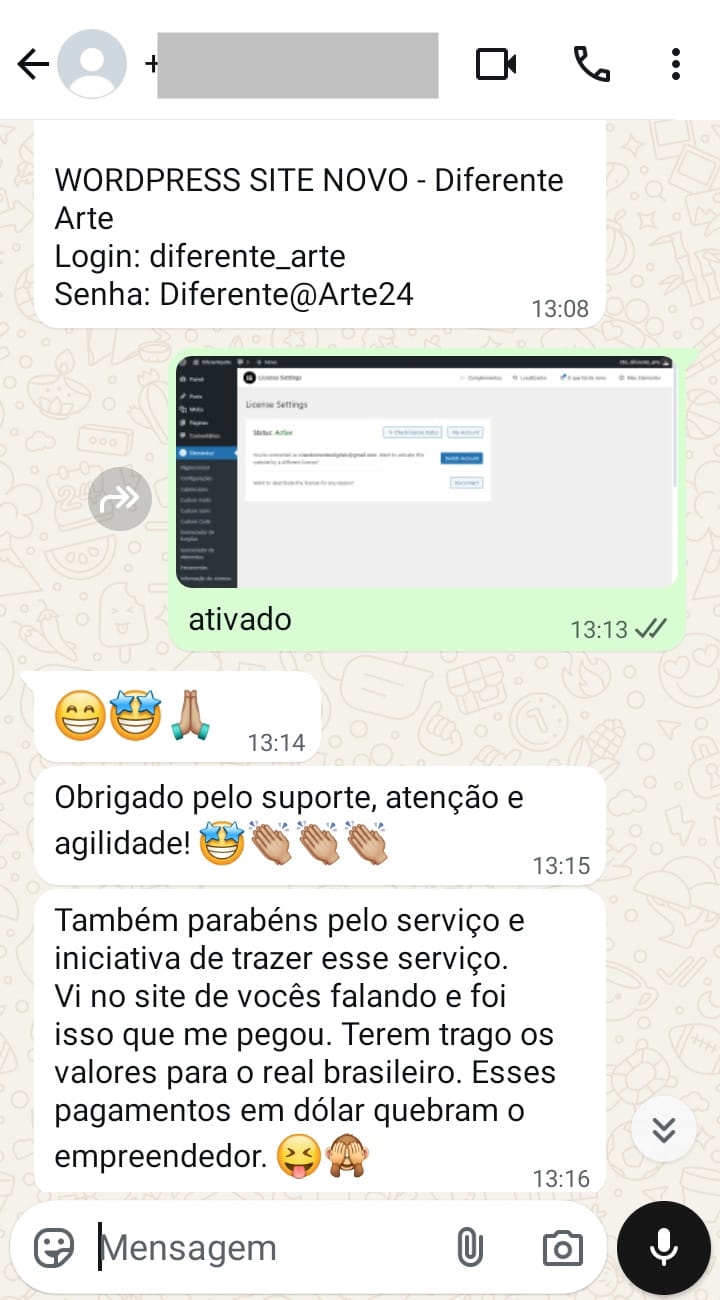Image resolution: width=720 pixels, height=1300 pixels.
Task: Open the camera to take a photo
Action: coord(562,1247)
